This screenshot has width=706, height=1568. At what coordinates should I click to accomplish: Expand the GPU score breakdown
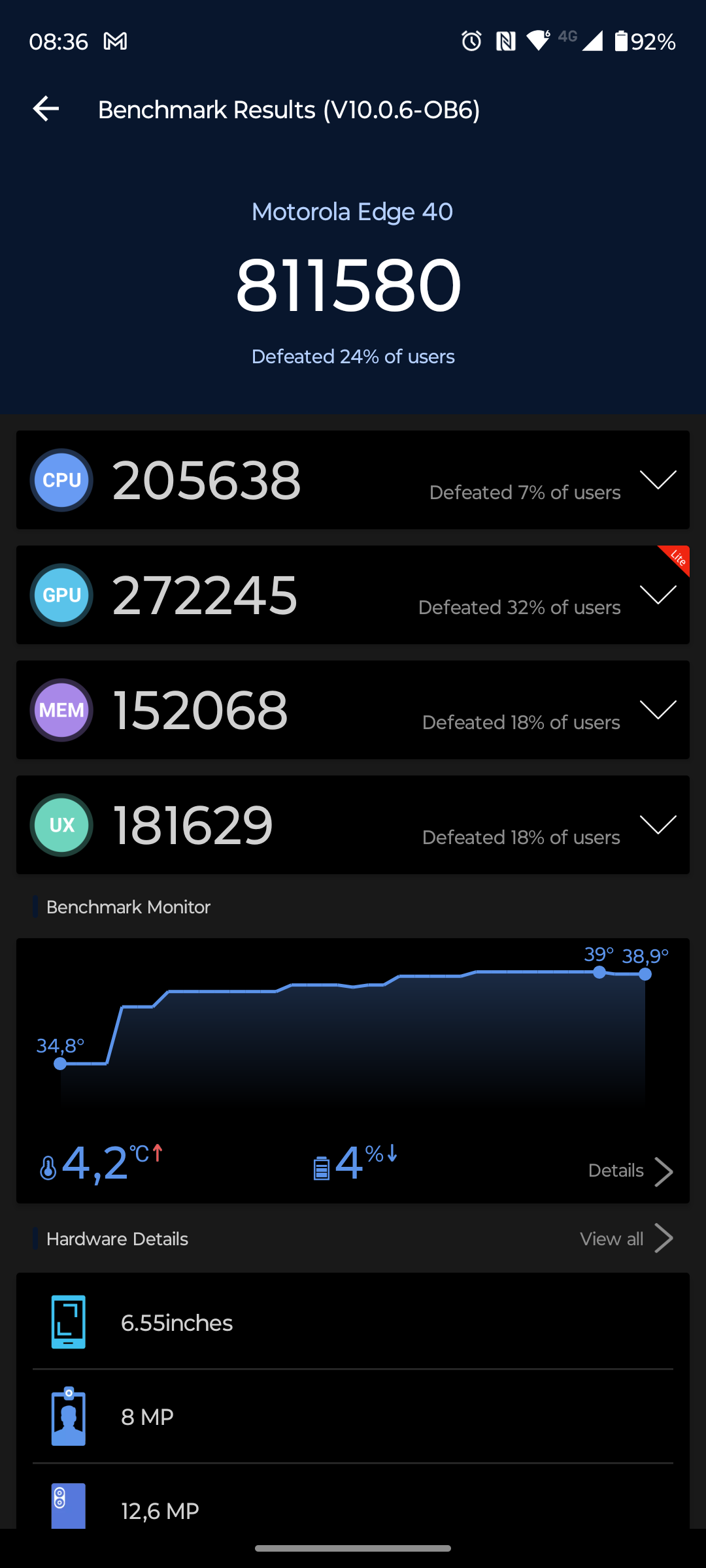(658, 595)
